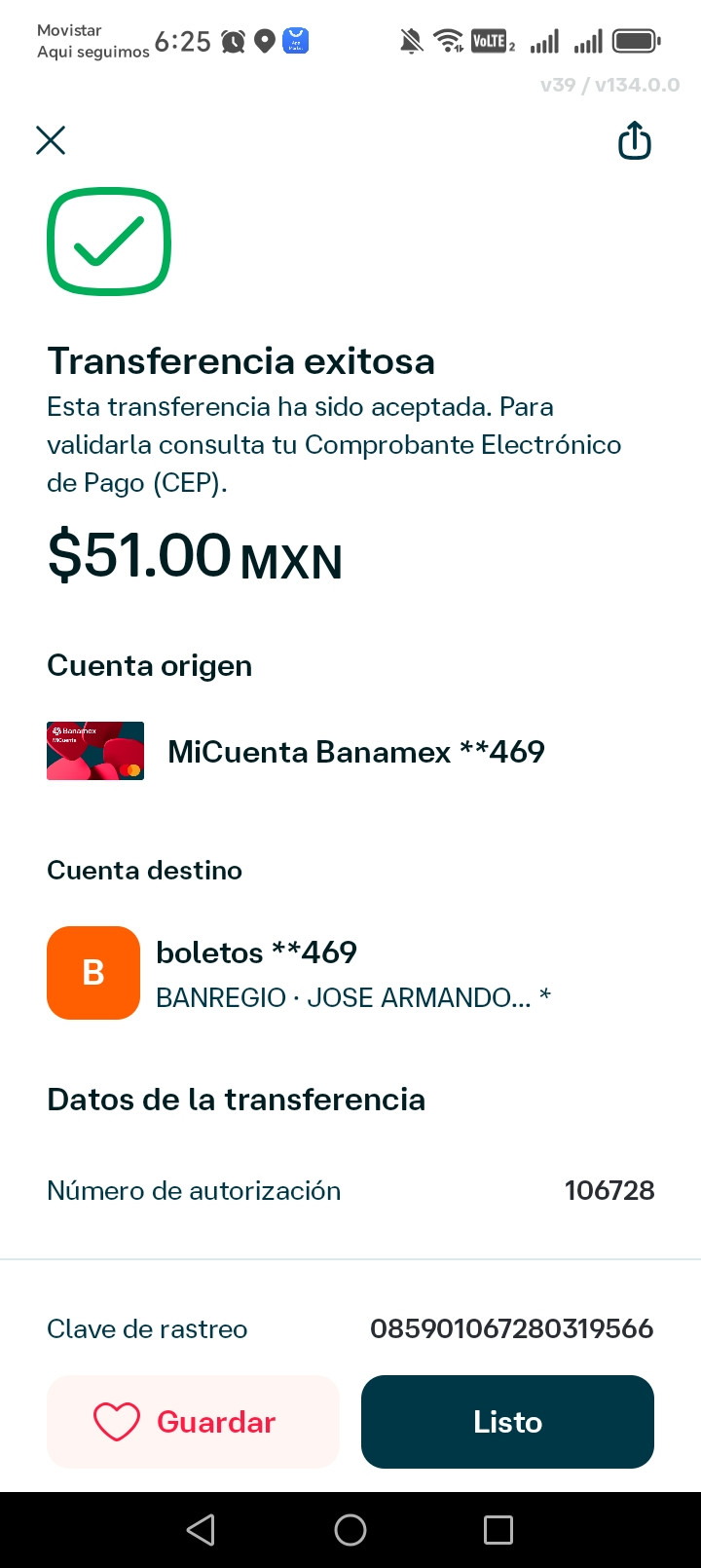Tap the Listo button to finish

pos(507,1422)
